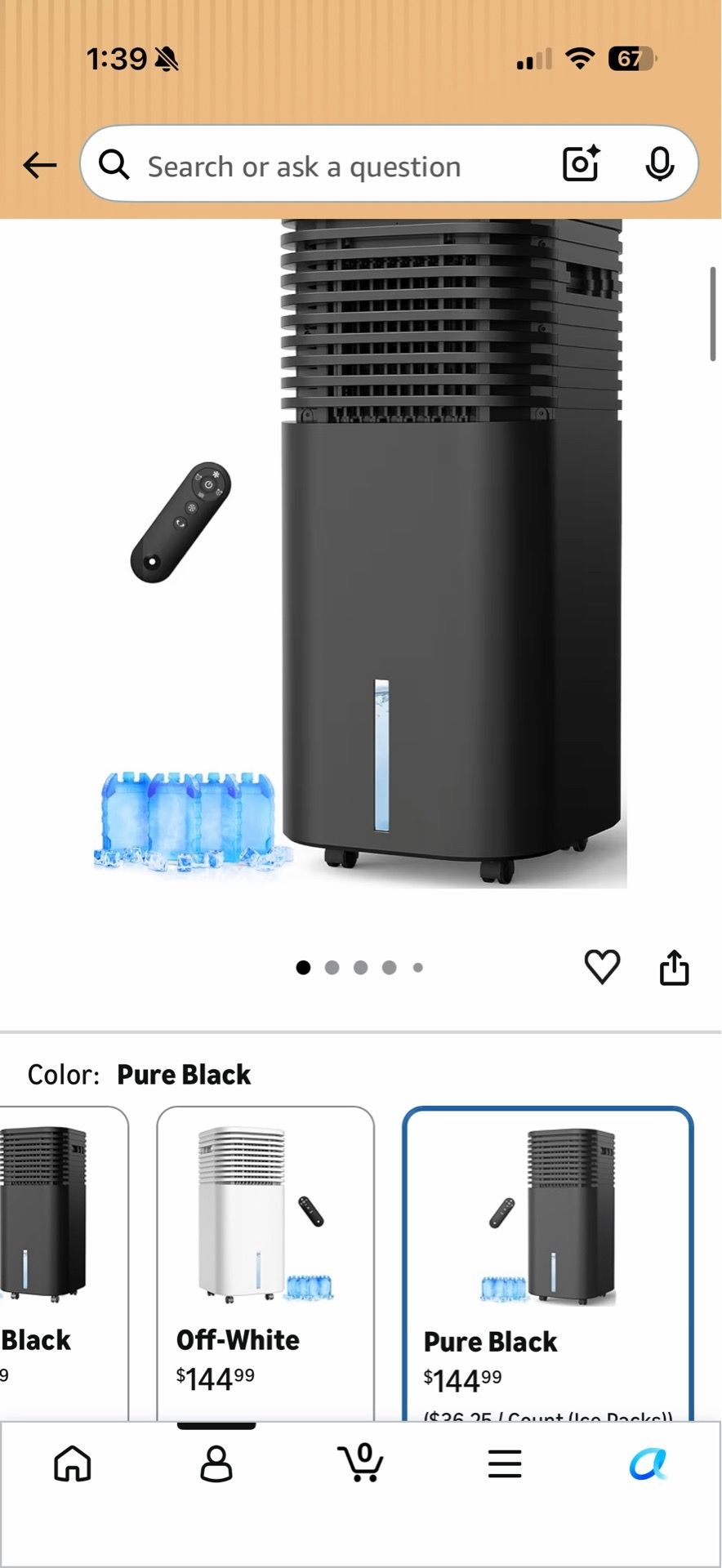
Task: Open camera lens search
Action: click(582, 164)
